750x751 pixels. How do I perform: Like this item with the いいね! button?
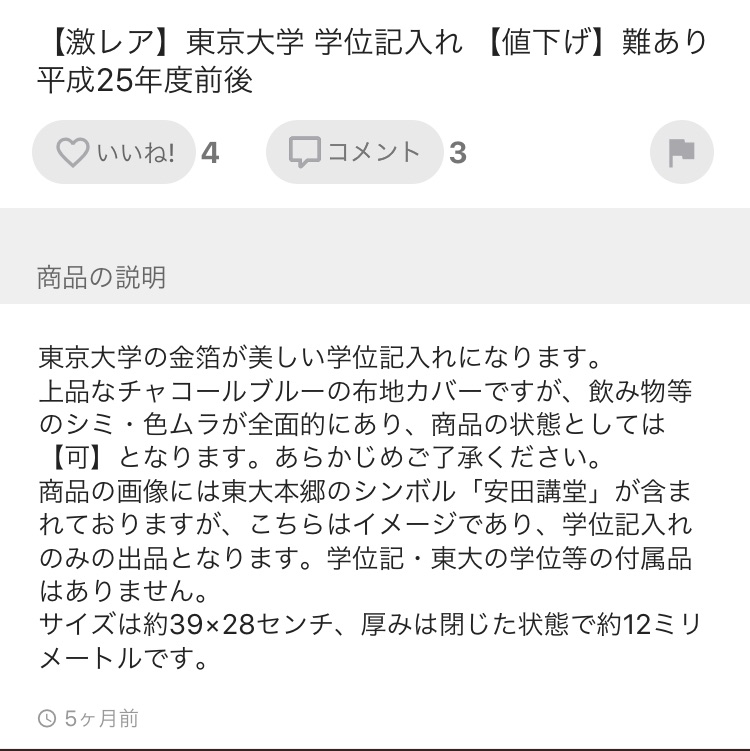[114, 153]
